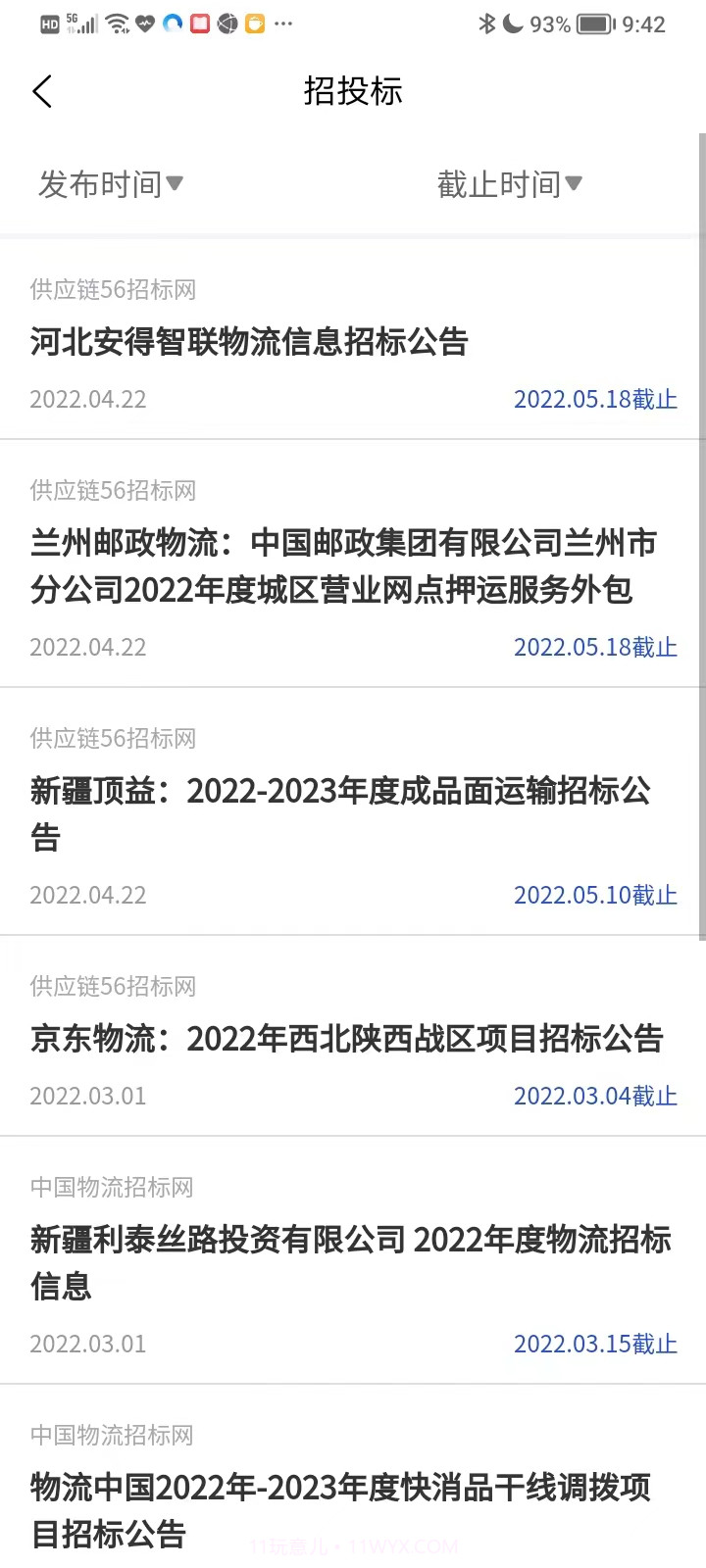Open the 截止时间 sort dropdown
This screenshot has height=1568, width=706.
[510, 184]
